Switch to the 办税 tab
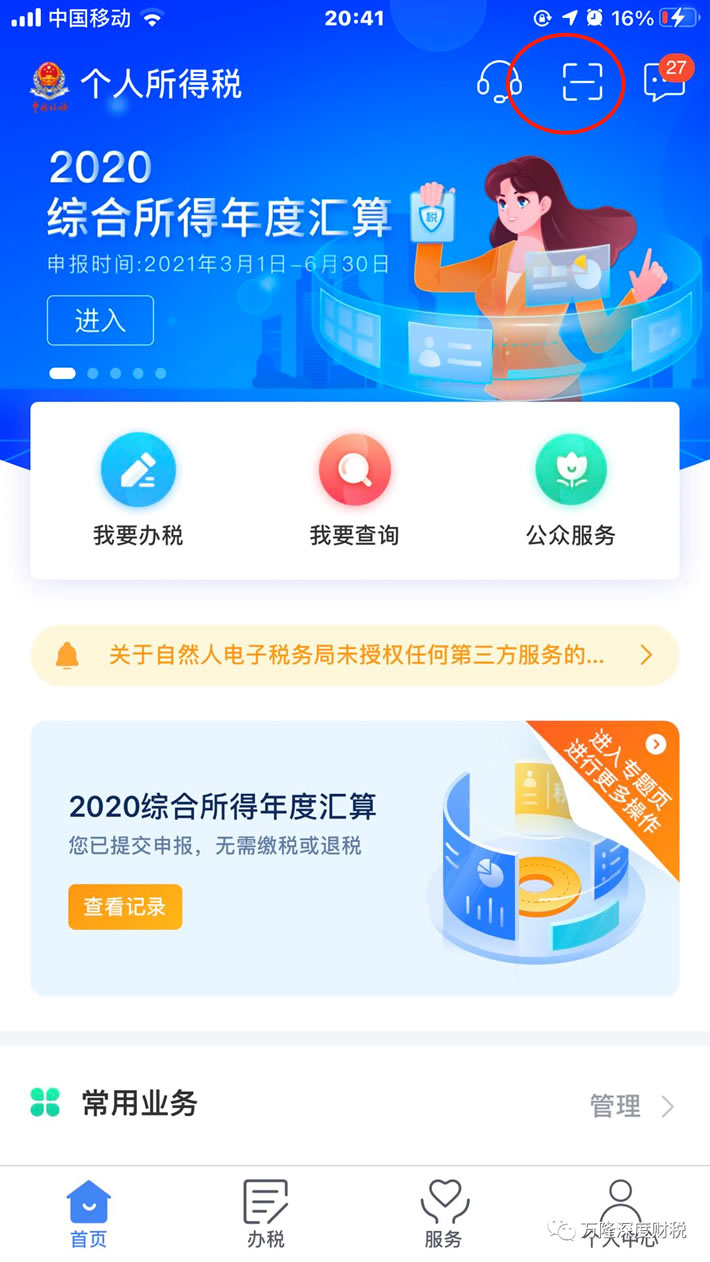Image resolution: width=710 pixels, height=1262 pixels. pos(266,1213)
